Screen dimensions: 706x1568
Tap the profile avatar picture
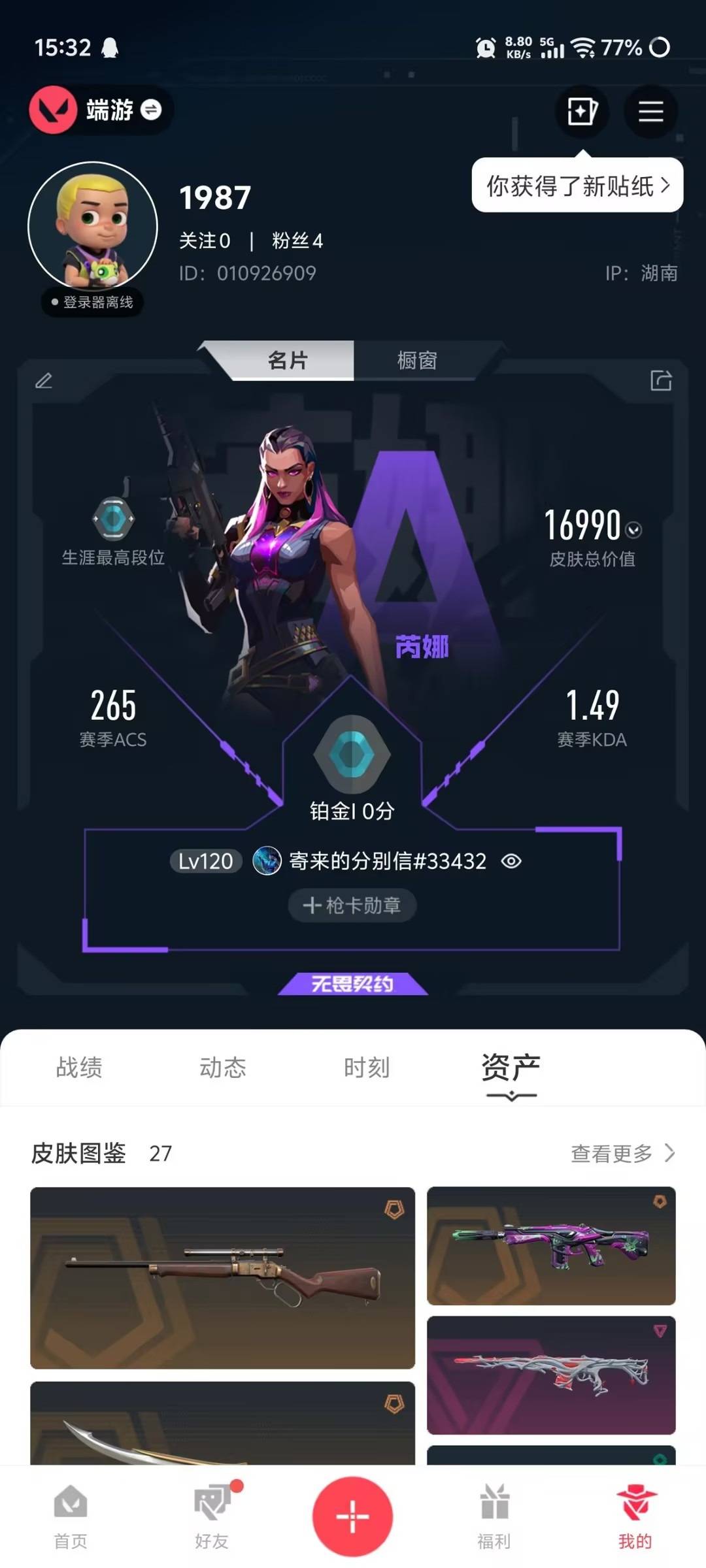93,226
